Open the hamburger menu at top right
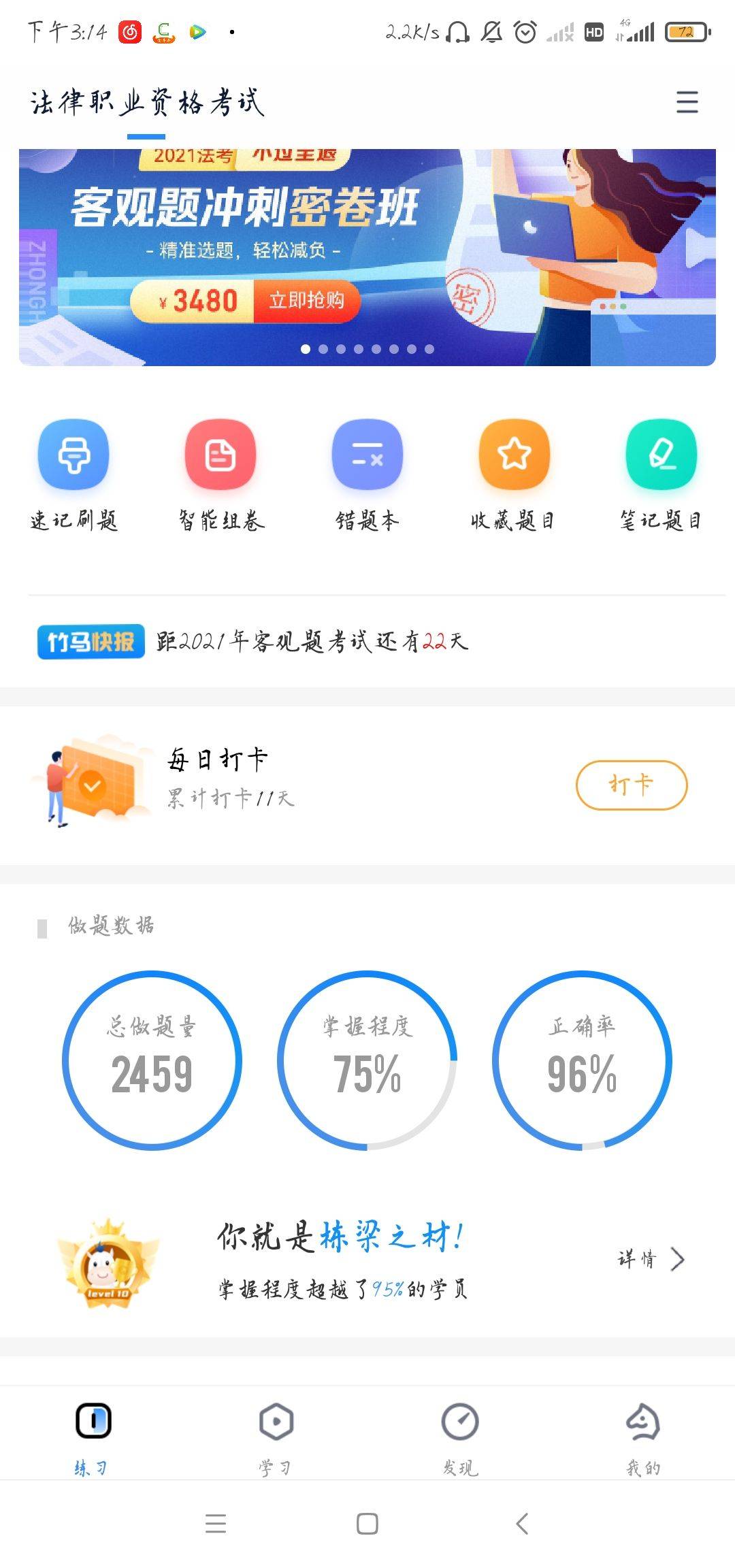 687,102
